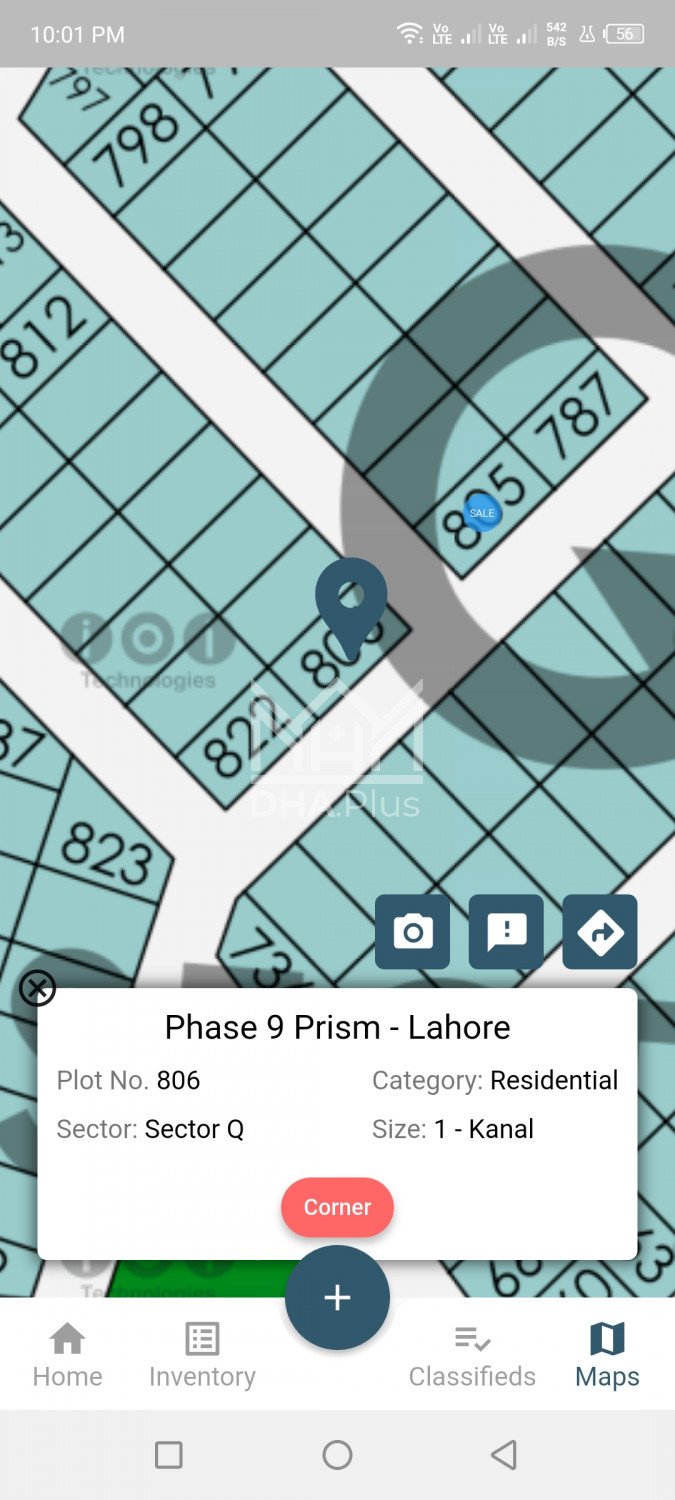Get directions to plot 806
Image resolution: width=675 pixels, height=1500 pixels.
coord(600,932)
